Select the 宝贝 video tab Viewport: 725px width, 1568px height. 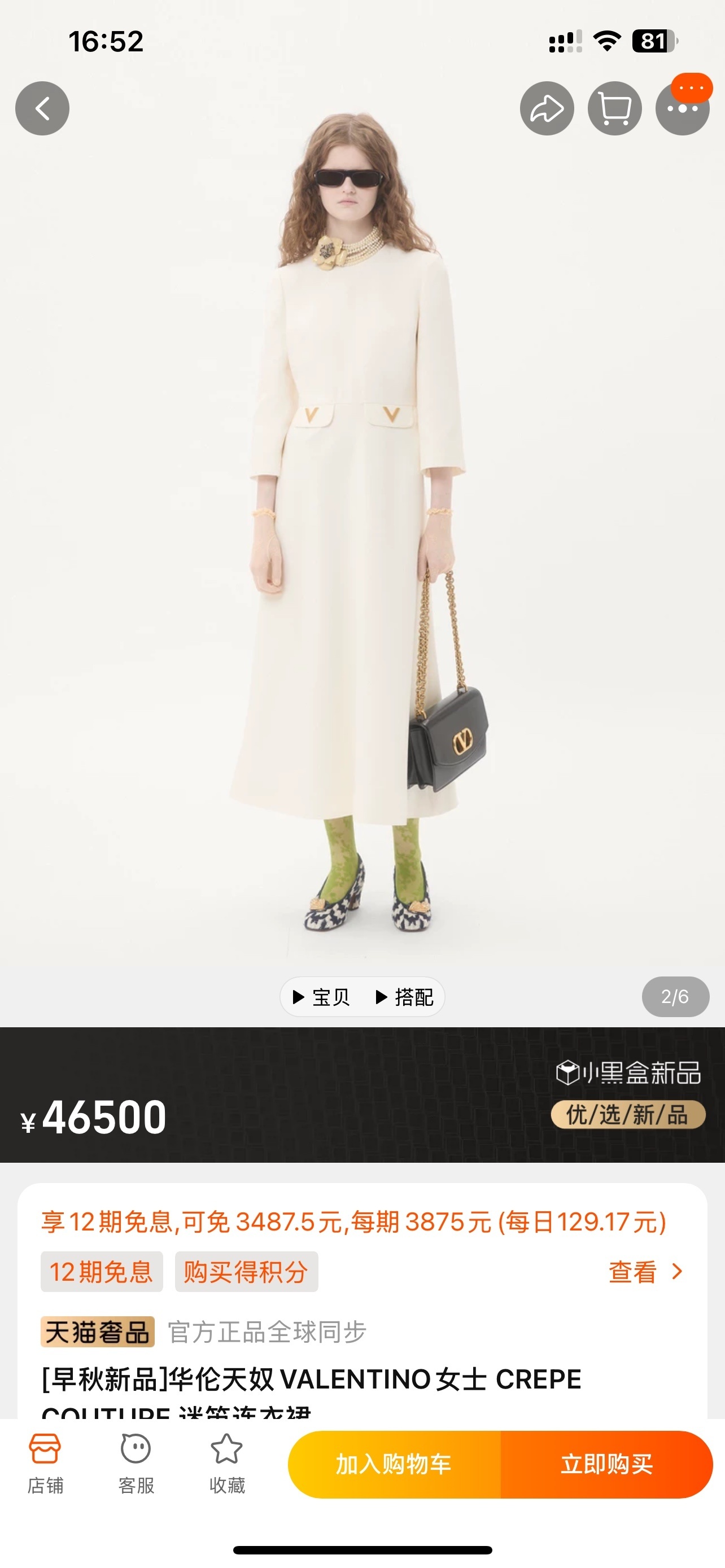[322, 996]
